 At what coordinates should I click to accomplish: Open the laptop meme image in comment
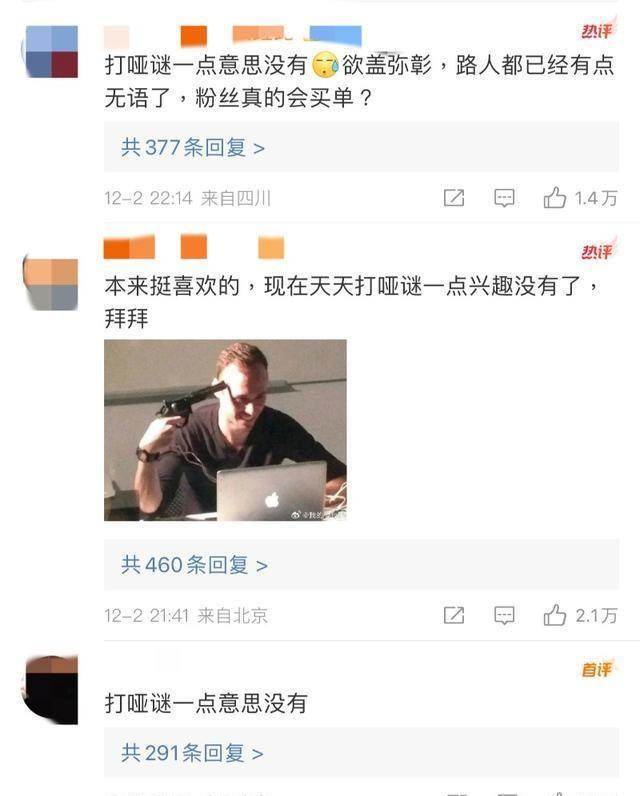point(225,430)
